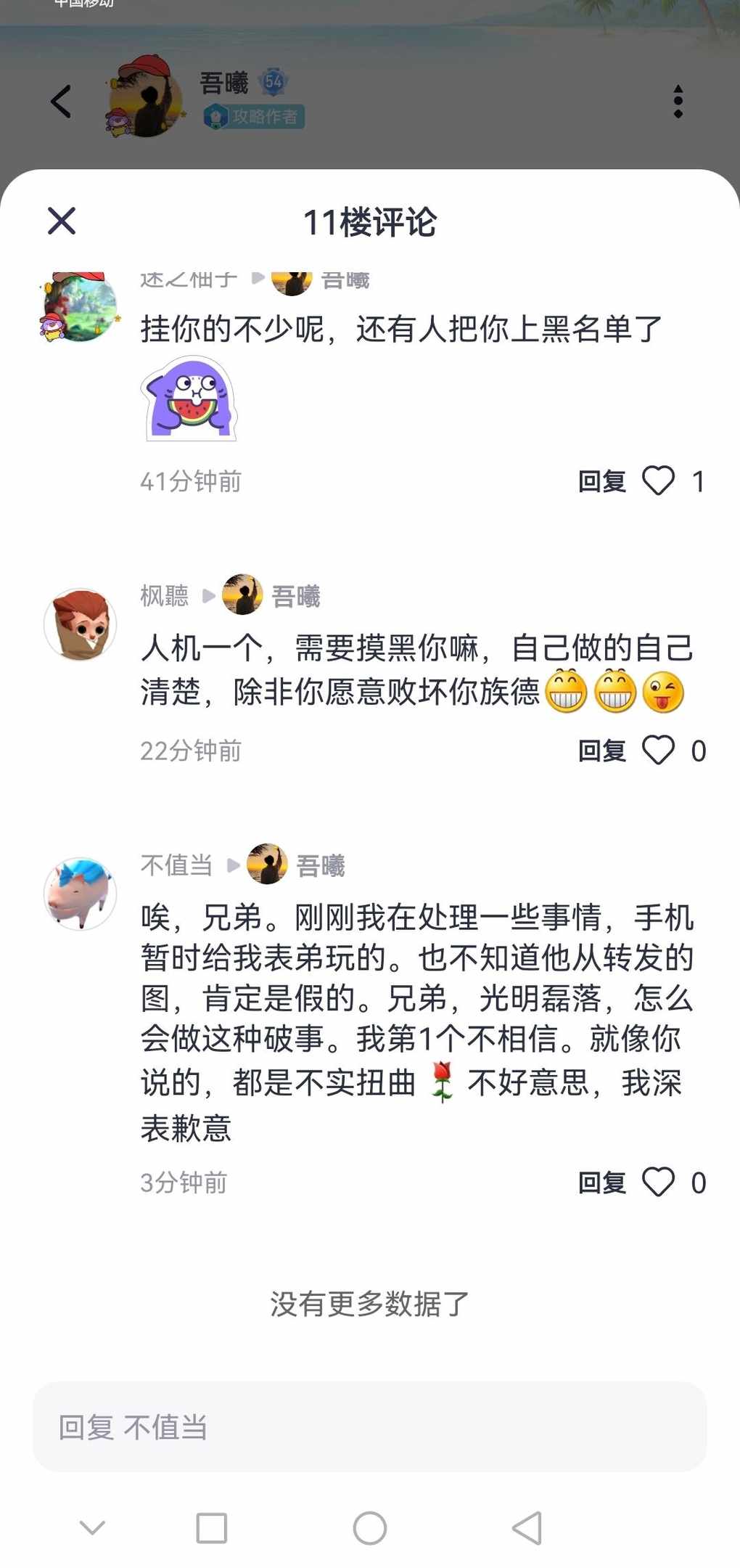Like 不值当's comment

pos(659,1183)
